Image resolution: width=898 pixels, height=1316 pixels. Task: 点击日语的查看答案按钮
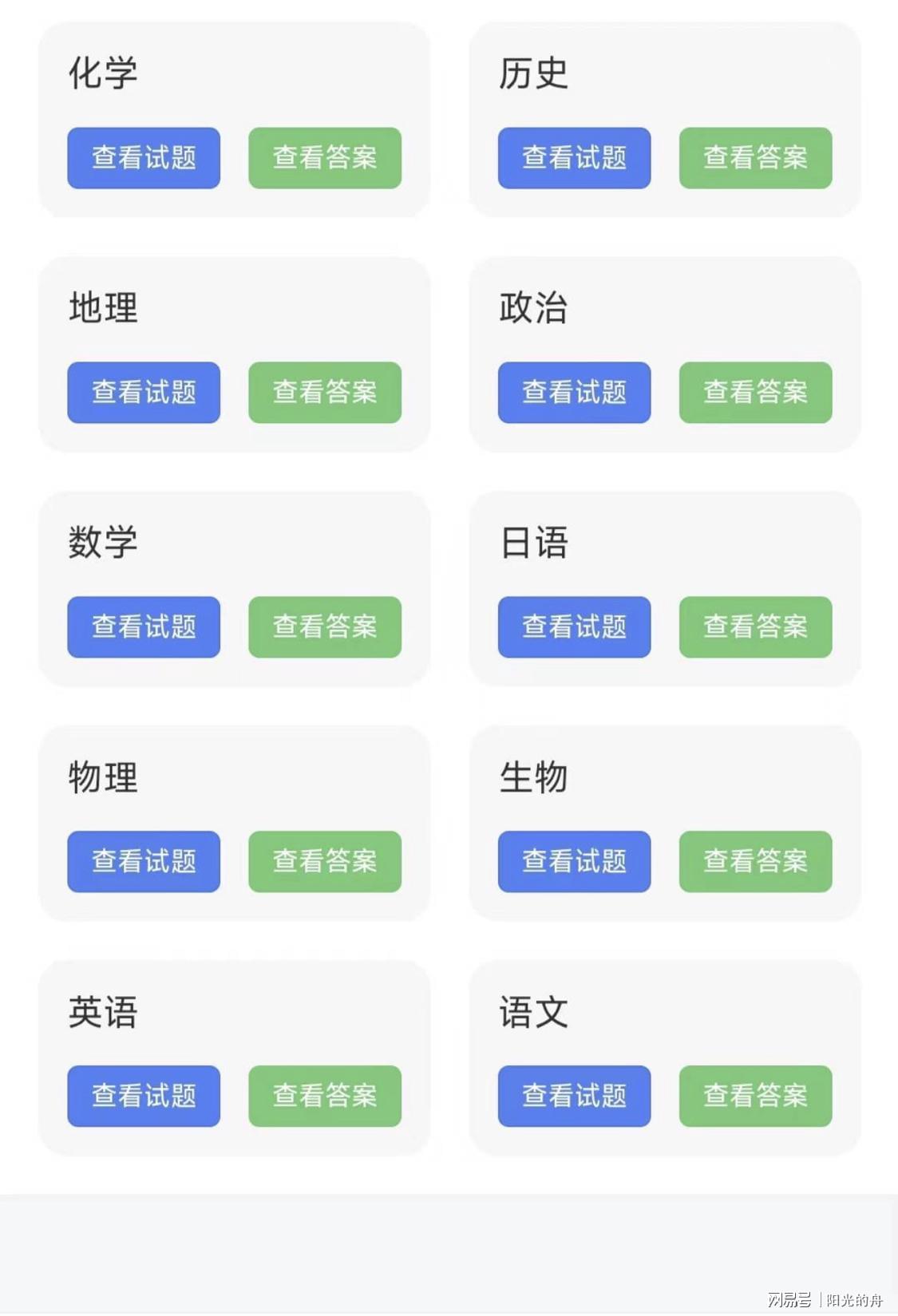[755, 628]
